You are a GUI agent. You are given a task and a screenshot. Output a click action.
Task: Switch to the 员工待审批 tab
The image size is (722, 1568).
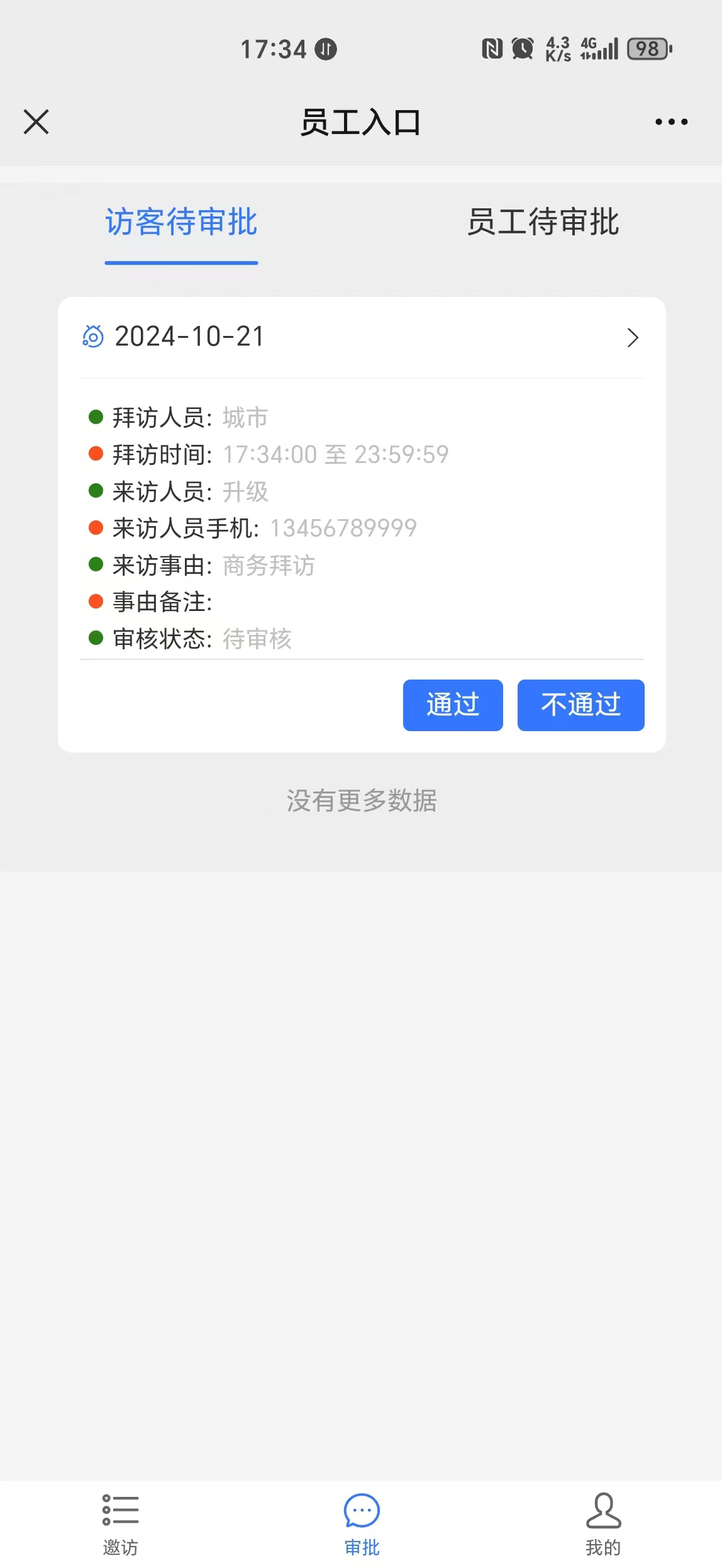tap(543, 223)
